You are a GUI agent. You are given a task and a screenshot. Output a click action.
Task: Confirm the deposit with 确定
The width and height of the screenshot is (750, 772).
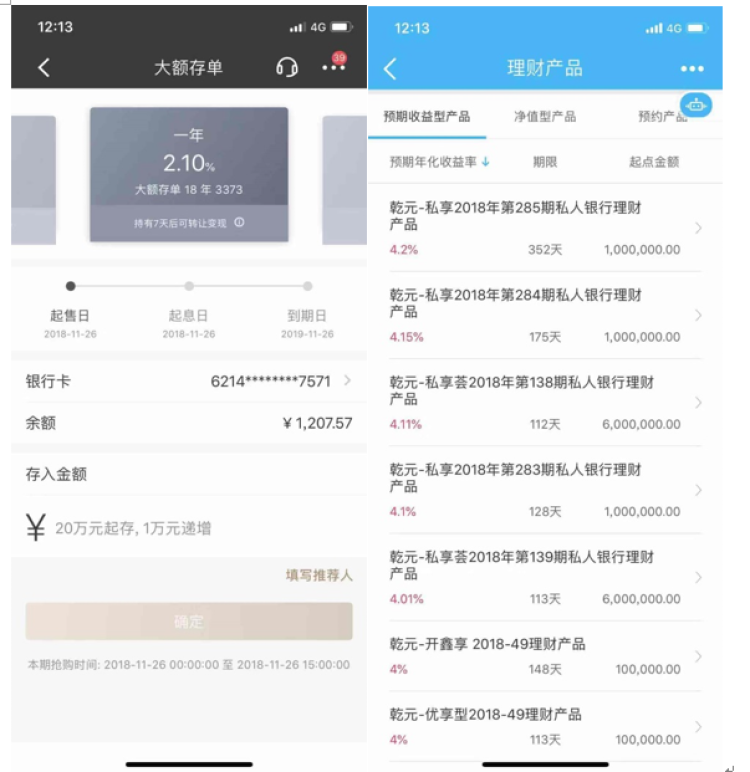[189, 621]
